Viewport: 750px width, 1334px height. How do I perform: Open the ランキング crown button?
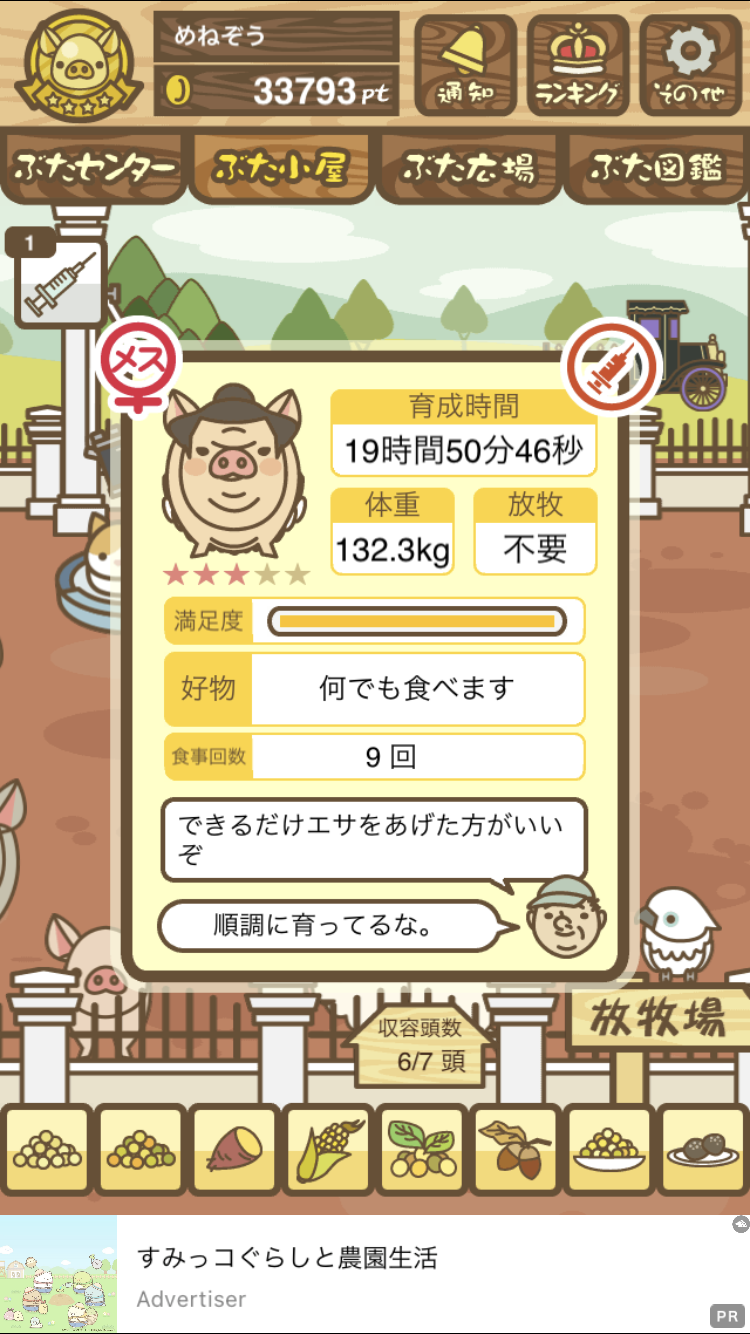[577, 64]
